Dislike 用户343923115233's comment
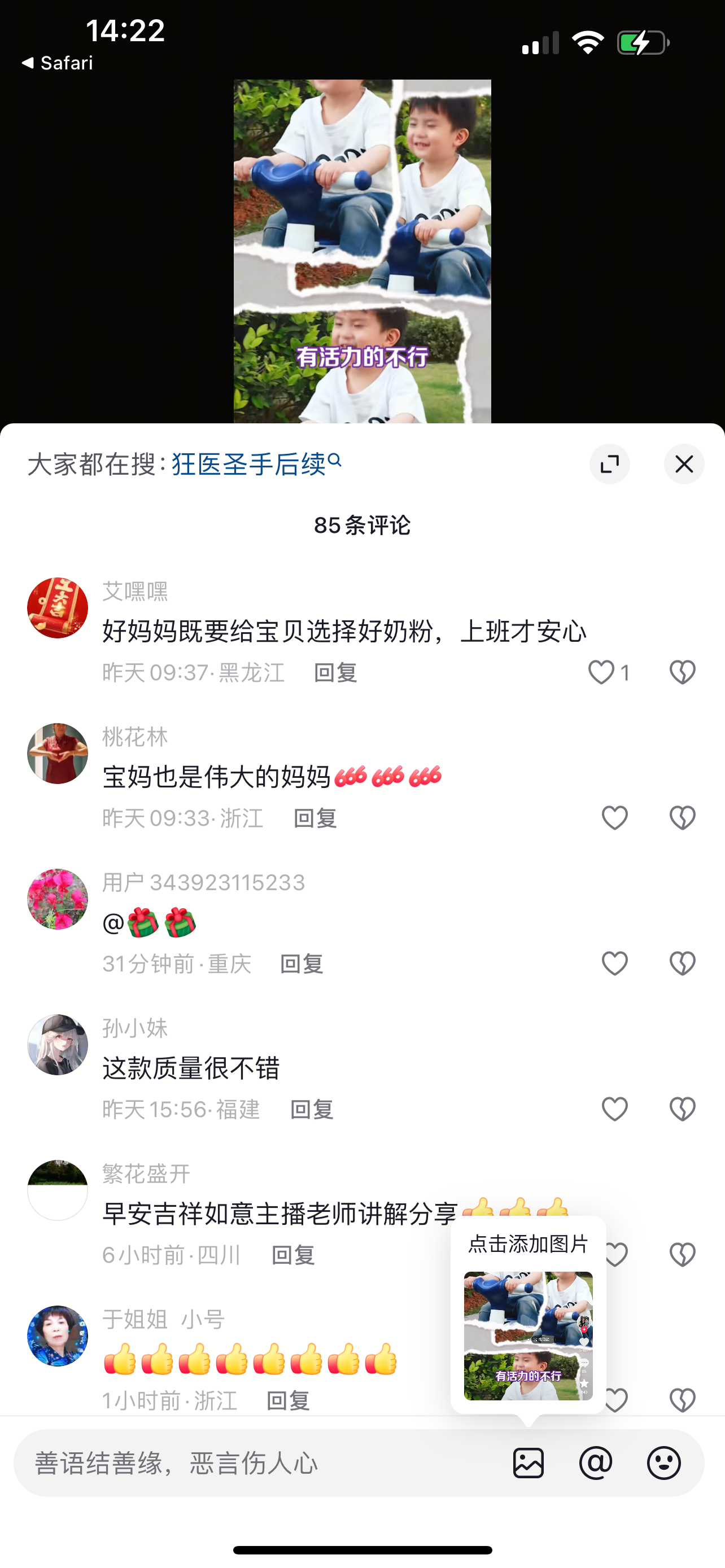 tap(683, 963)
